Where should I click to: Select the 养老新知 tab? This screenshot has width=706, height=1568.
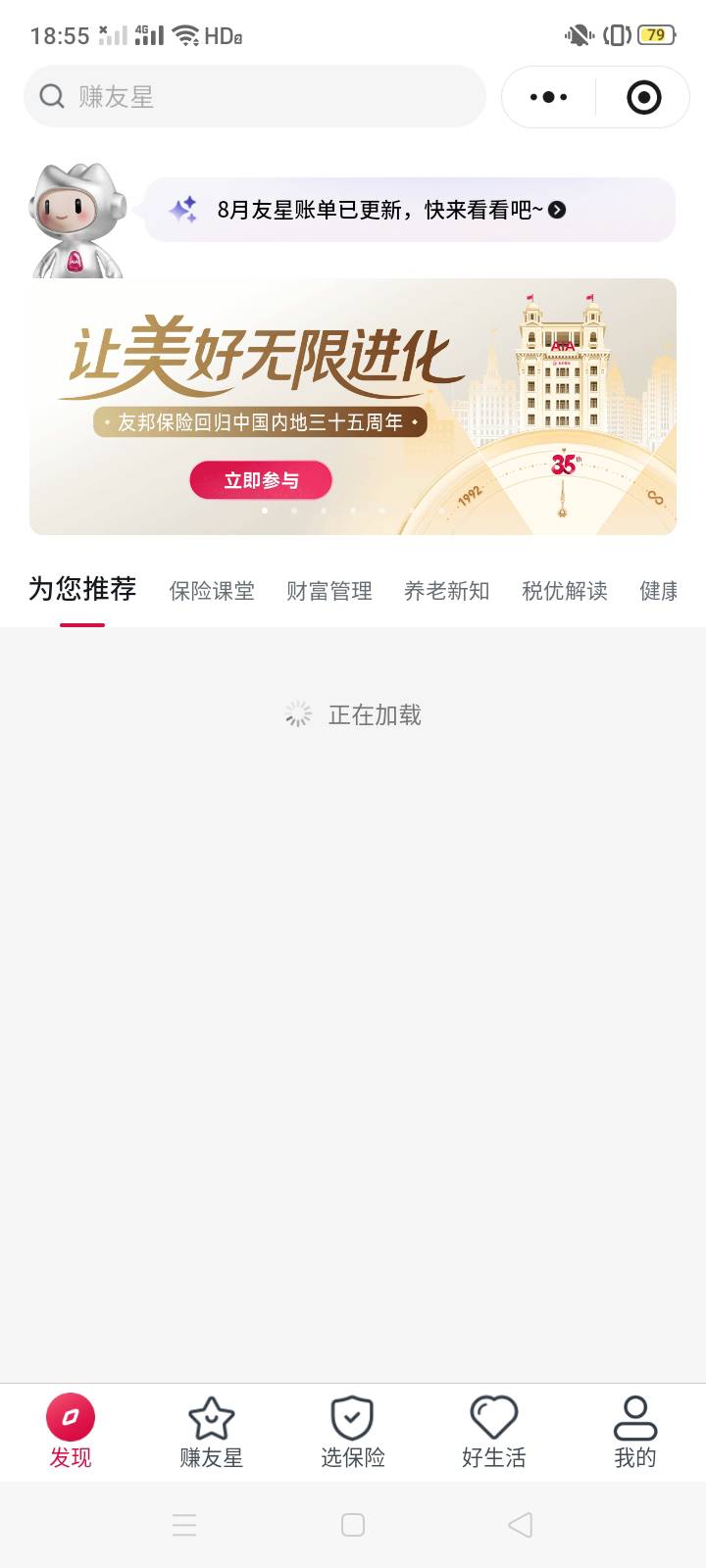tap(447, 591)
